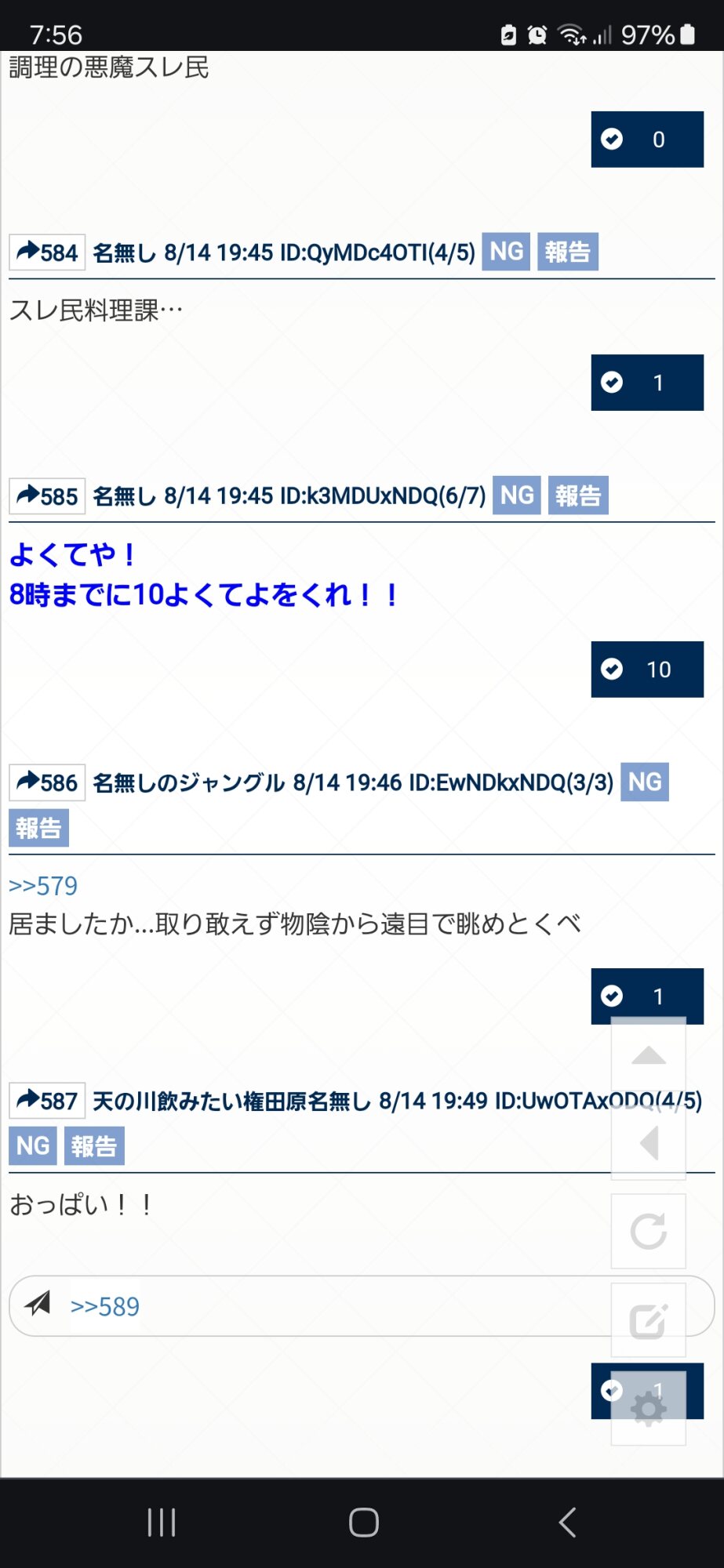Reply to post number 586
The image size is (724, 1568).
[x=47, y=782]
